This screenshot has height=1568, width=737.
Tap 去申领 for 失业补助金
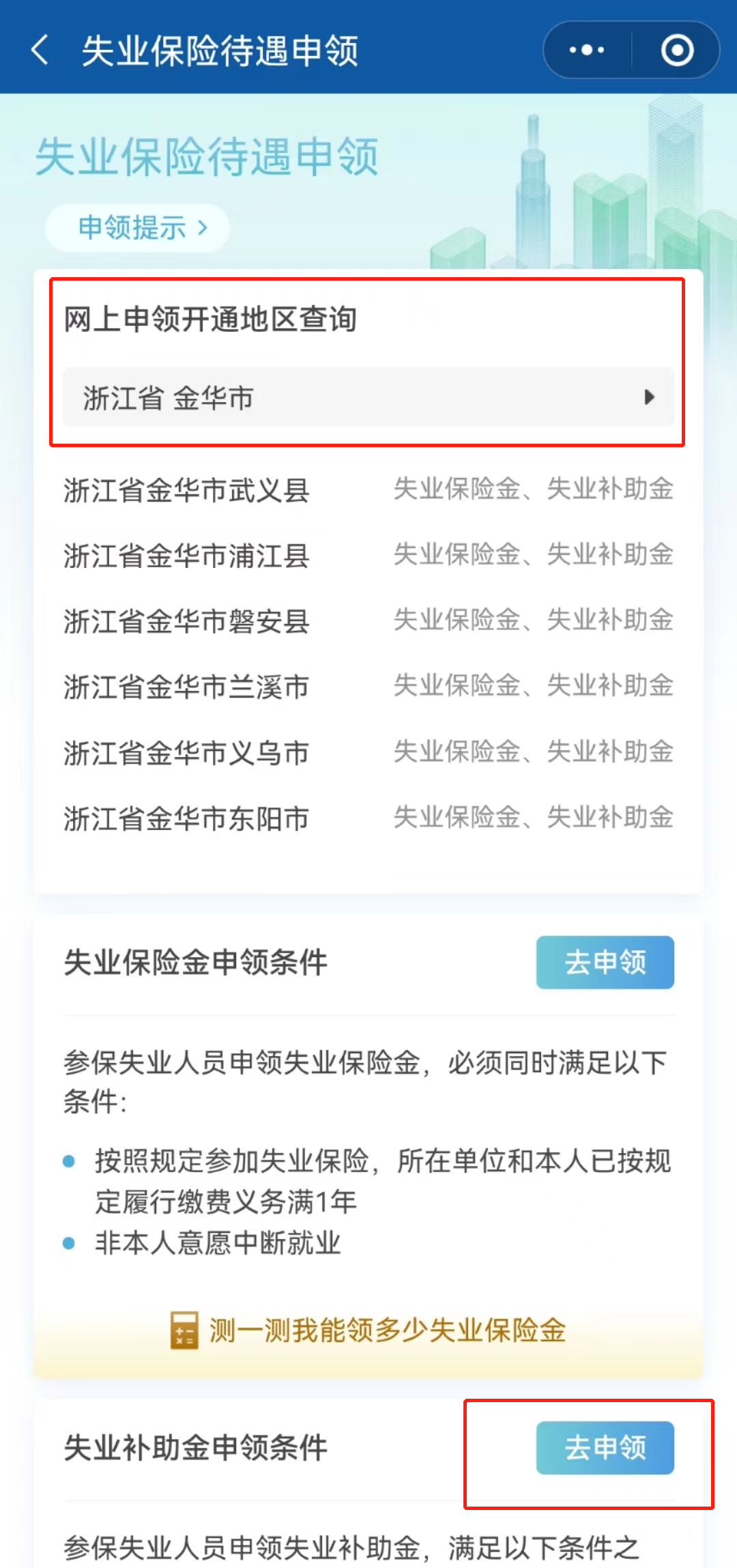pyautogui.click(x=605, y=1447)
